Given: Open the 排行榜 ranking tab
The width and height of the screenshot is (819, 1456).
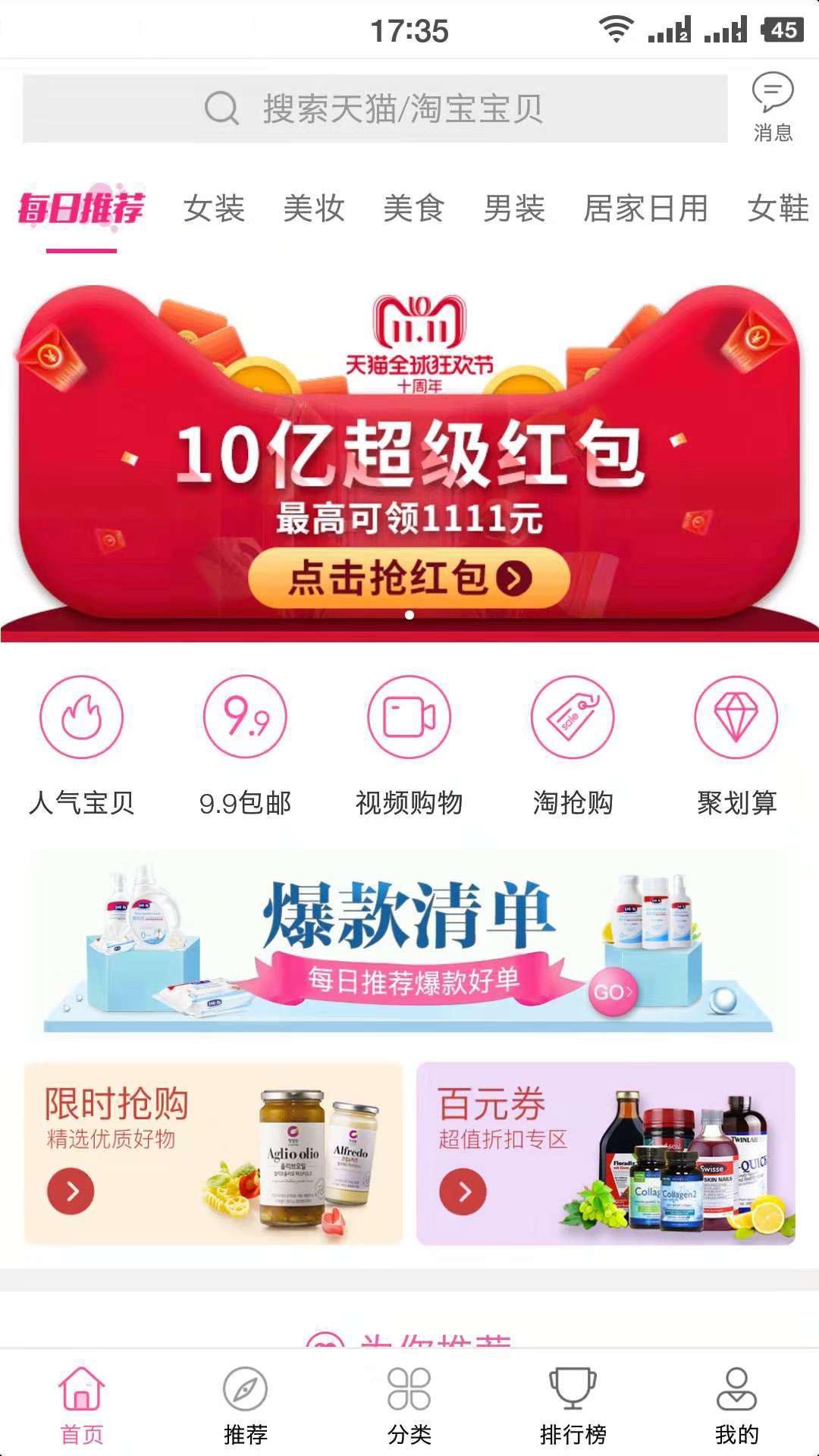Looking at the screenshot, I should (573, 1403).
